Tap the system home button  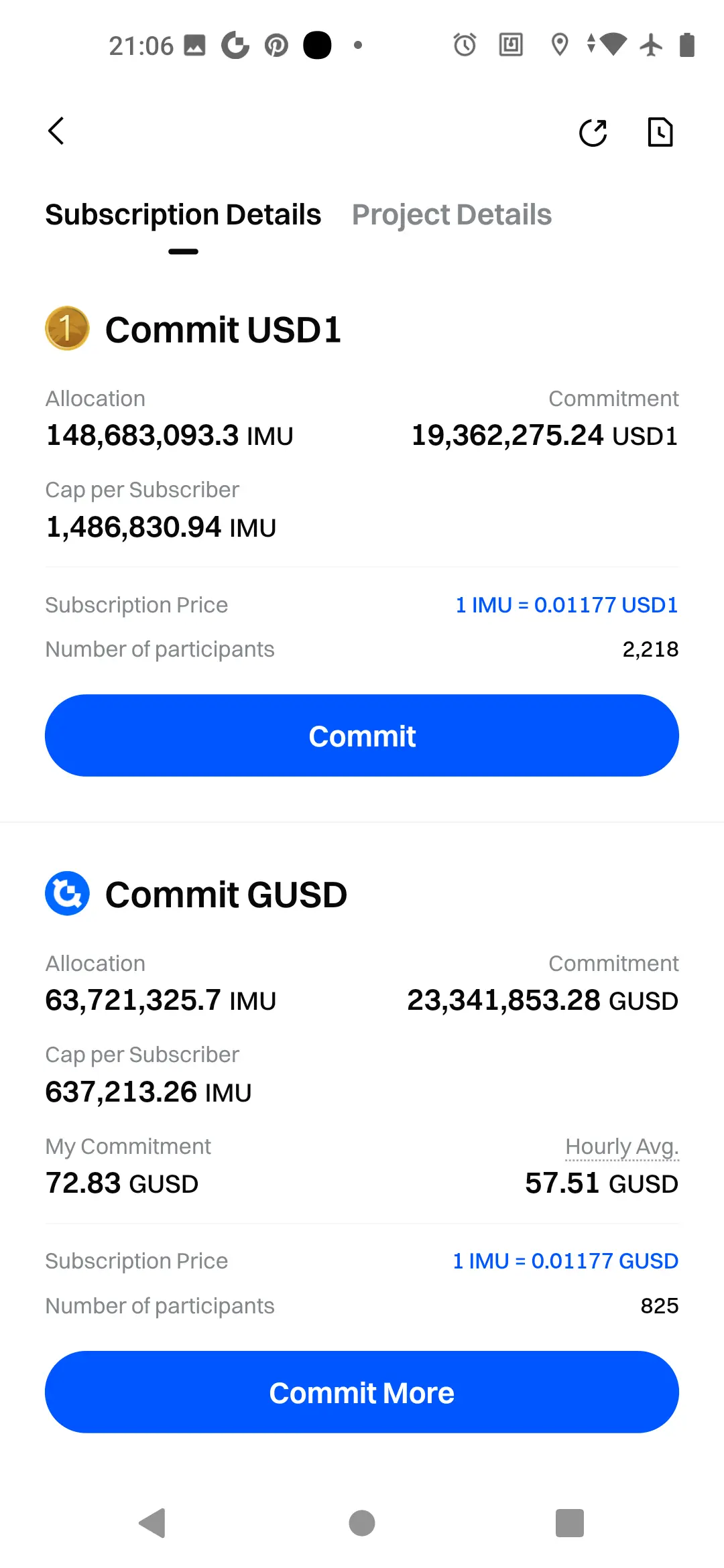[x=362, y=1522]
